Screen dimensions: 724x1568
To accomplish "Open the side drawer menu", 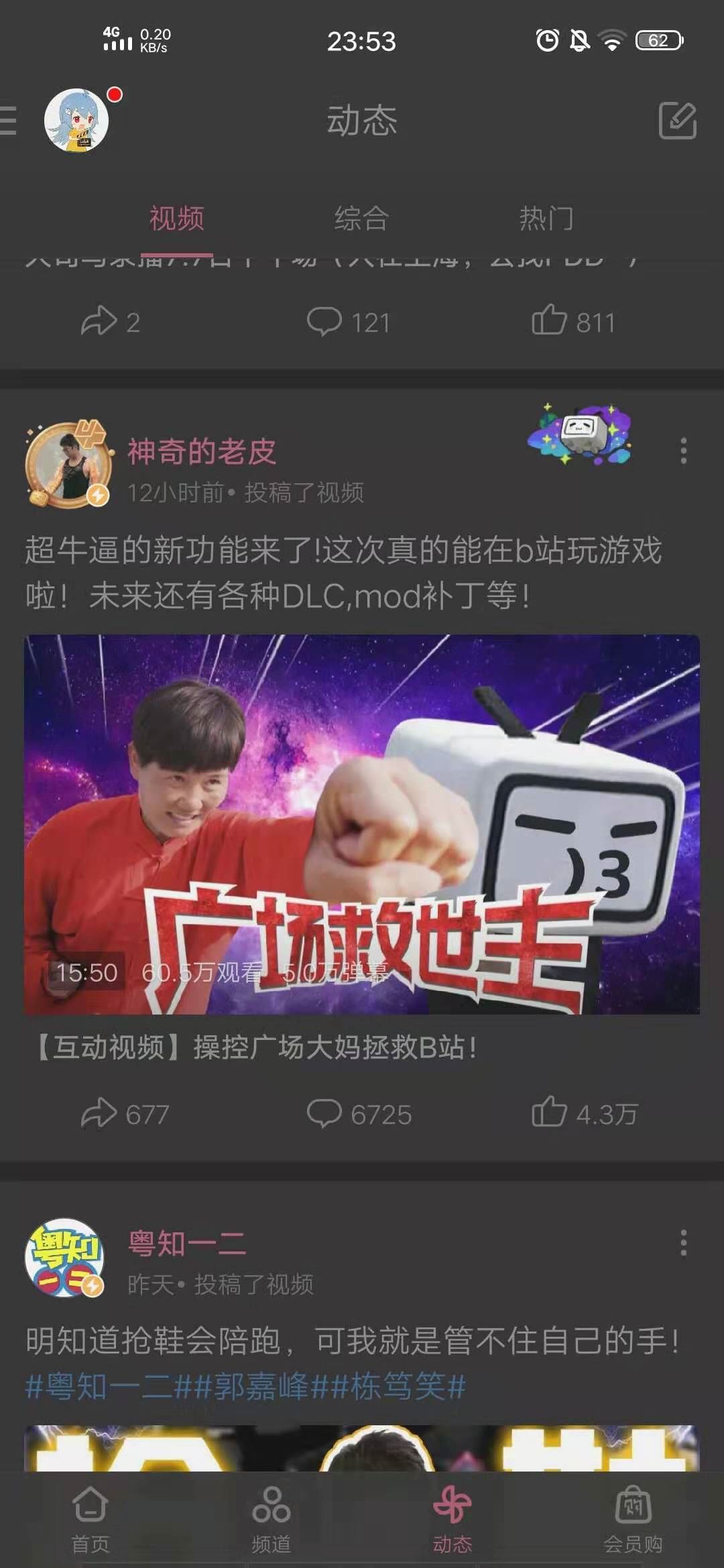I will 9,121.
